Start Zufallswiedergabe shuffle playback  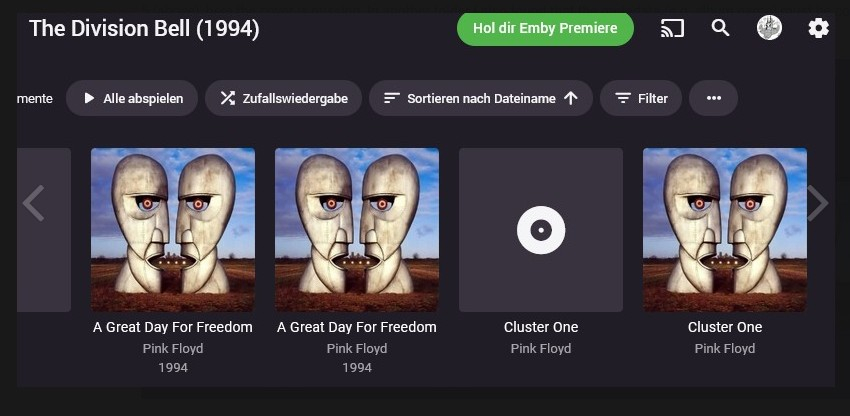pos(284,98)
